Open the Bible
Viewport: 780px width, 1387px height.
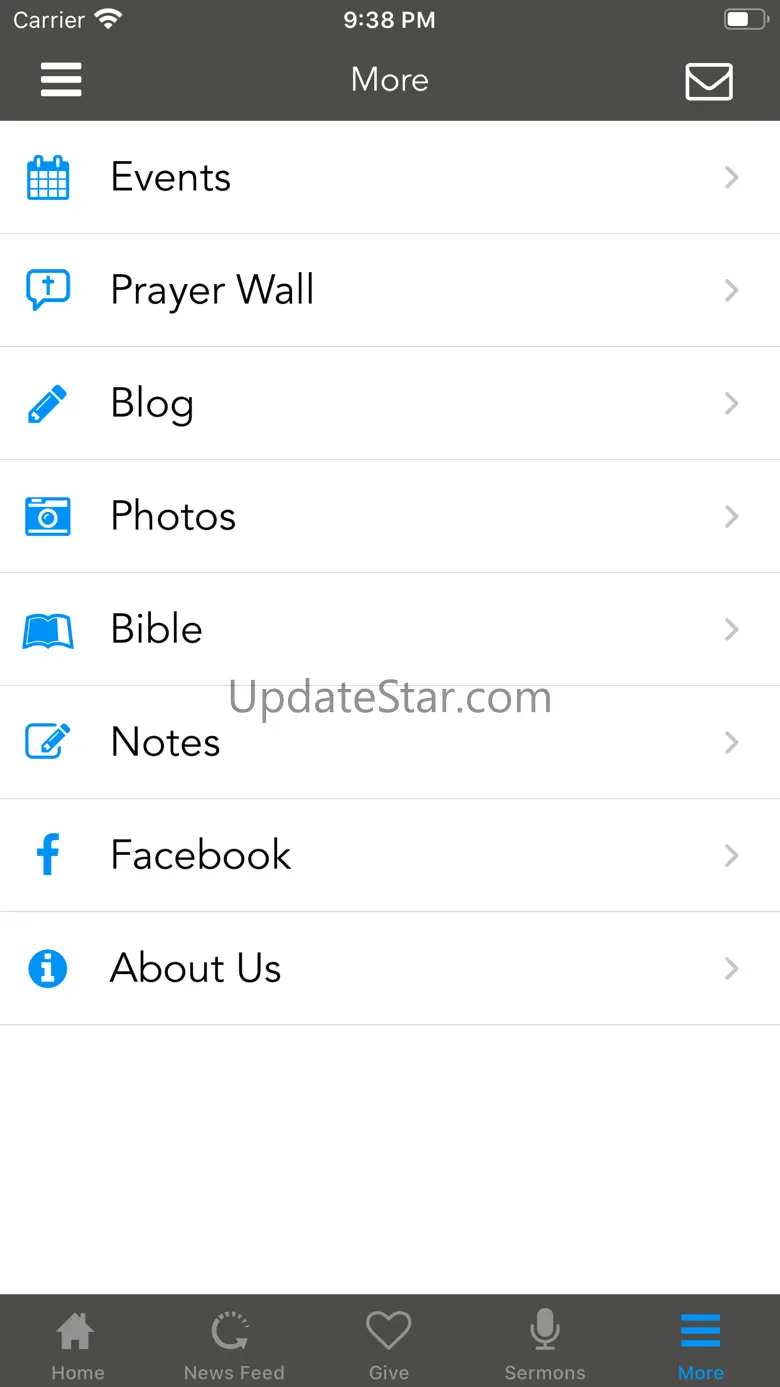click(390, 629)
